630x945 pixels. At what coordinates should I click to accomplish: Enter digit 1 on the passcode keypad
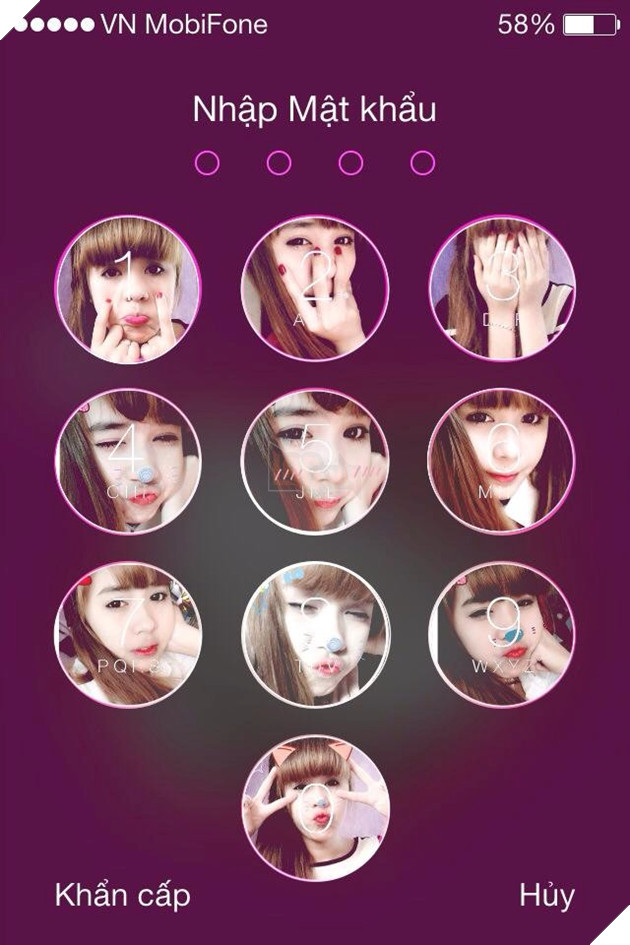[127, 288]
